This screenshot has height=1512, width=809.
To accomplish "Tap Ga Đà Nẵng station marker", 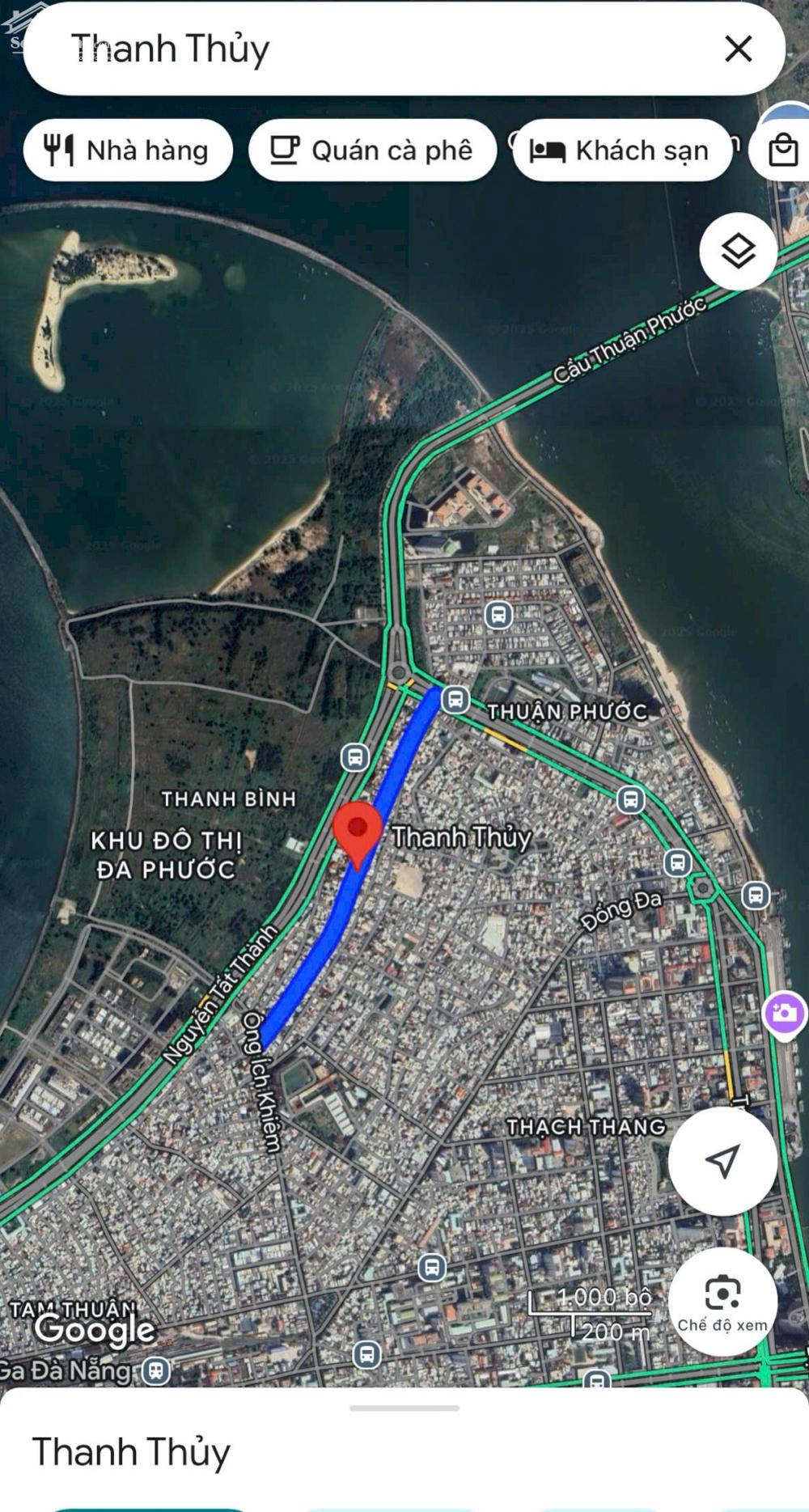I will [x=155, y=1371].
